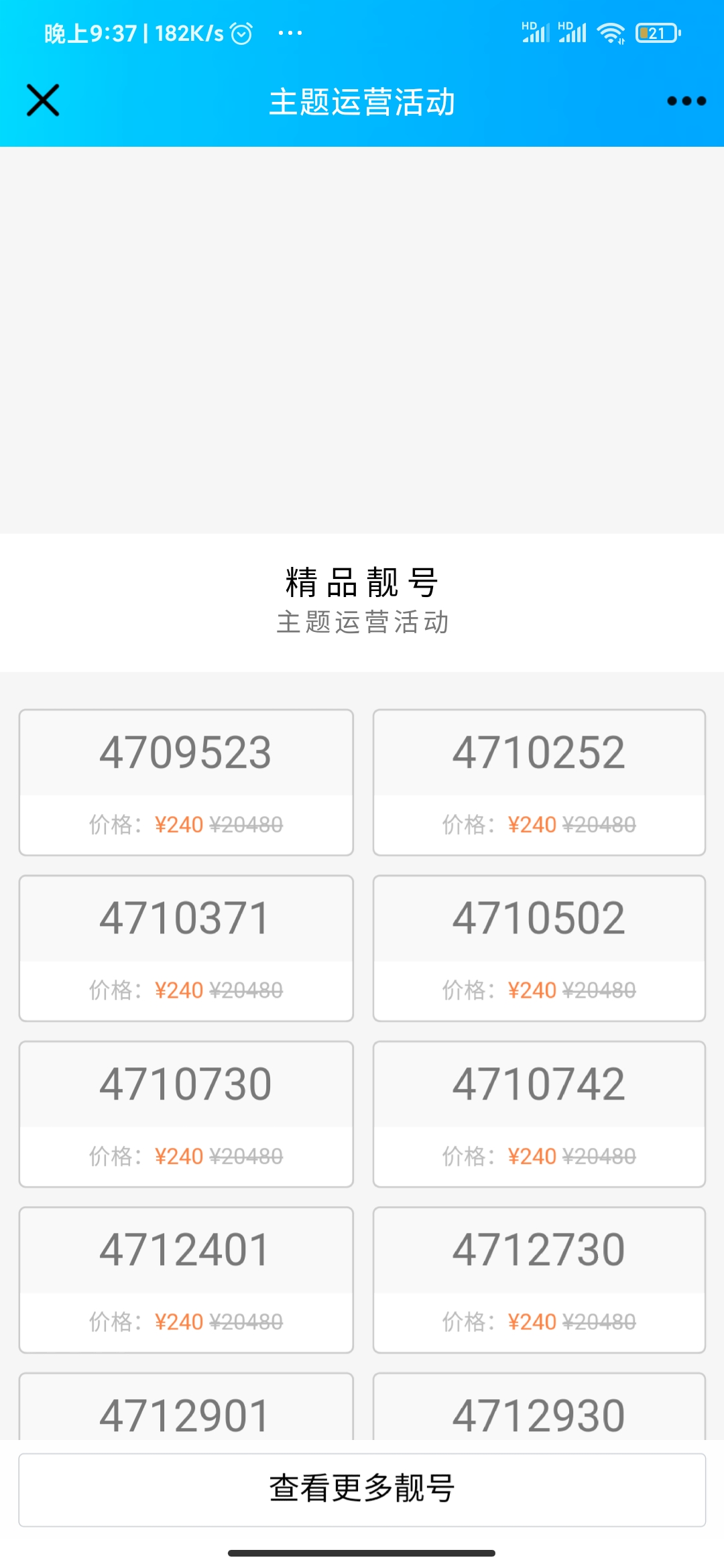Close the 主题运营活动 activity page
Screen dimensions: 724x1568
(42, 101)
